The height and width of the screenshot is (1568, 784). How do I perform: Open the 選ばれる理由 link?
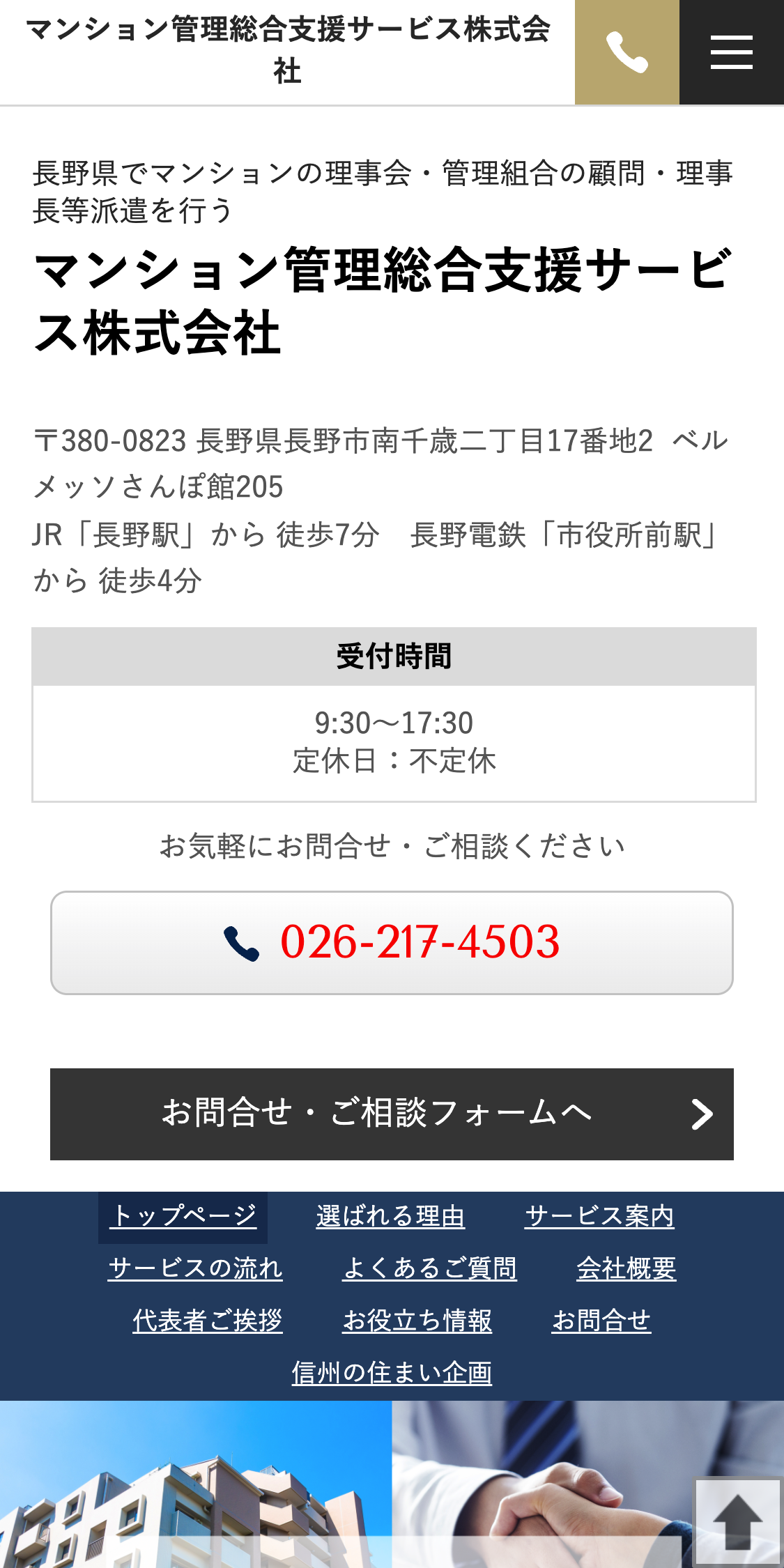click(390, 1217)
